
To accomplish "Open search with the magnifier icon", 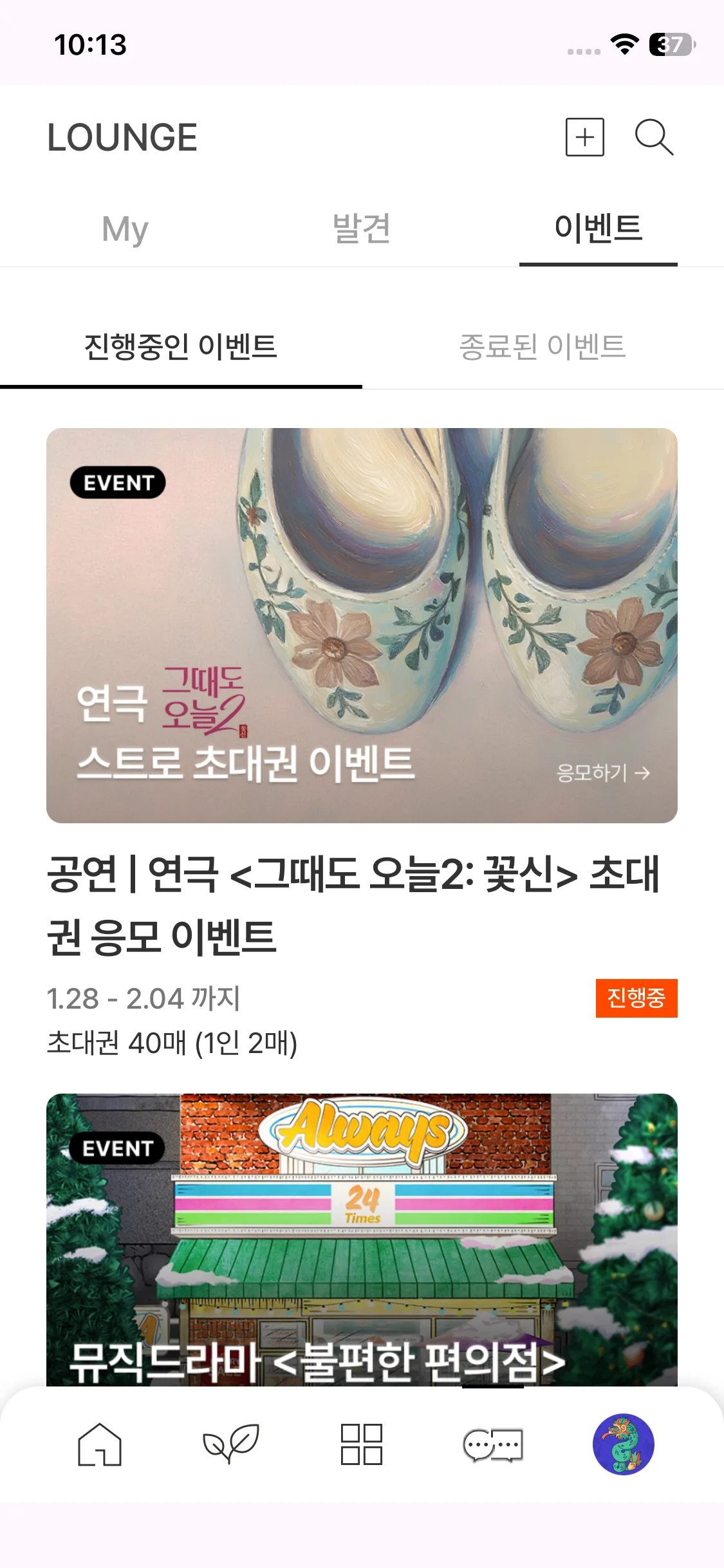I will coord(654,137).
